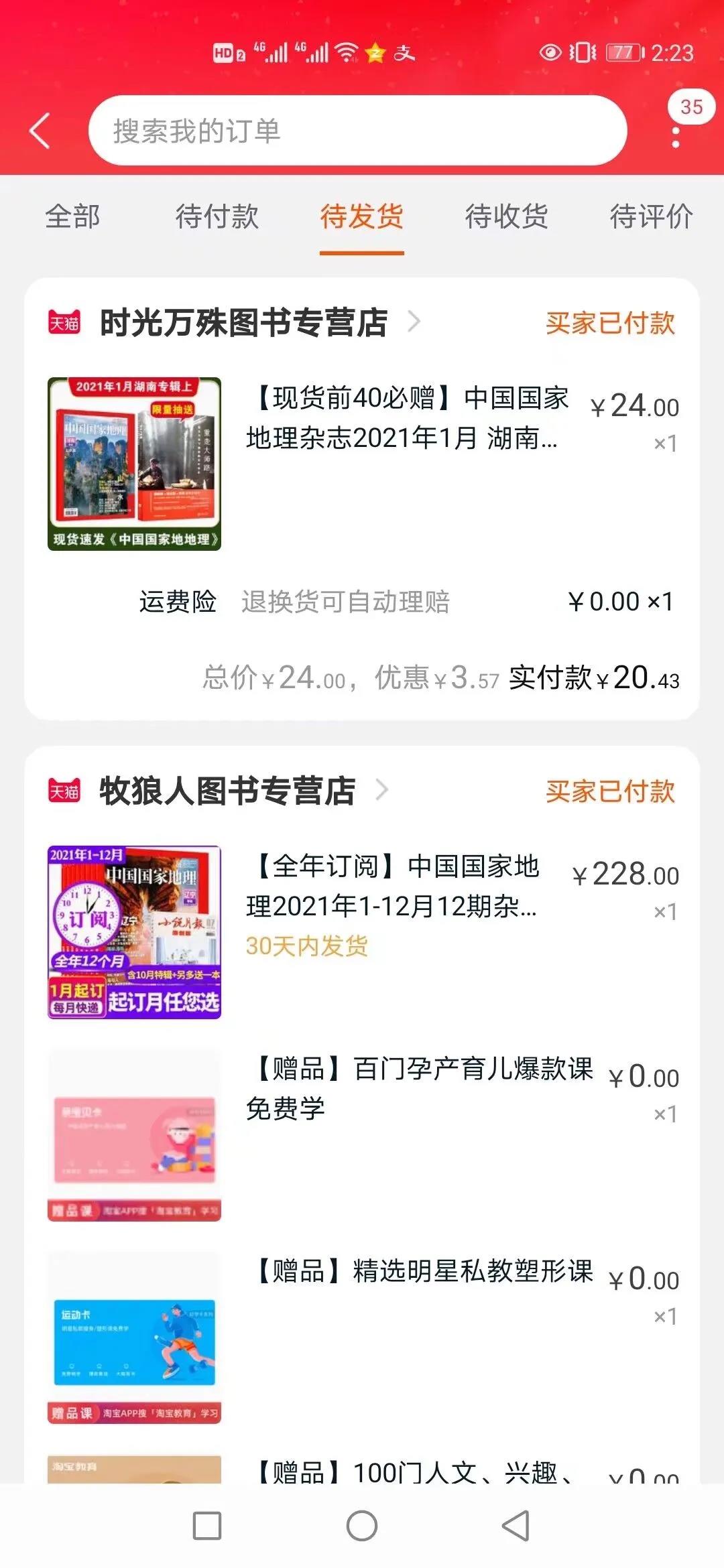Switch to the 全部 tab
The width and height of the screenshot is (724, 1568).
(x=72, y=216)
